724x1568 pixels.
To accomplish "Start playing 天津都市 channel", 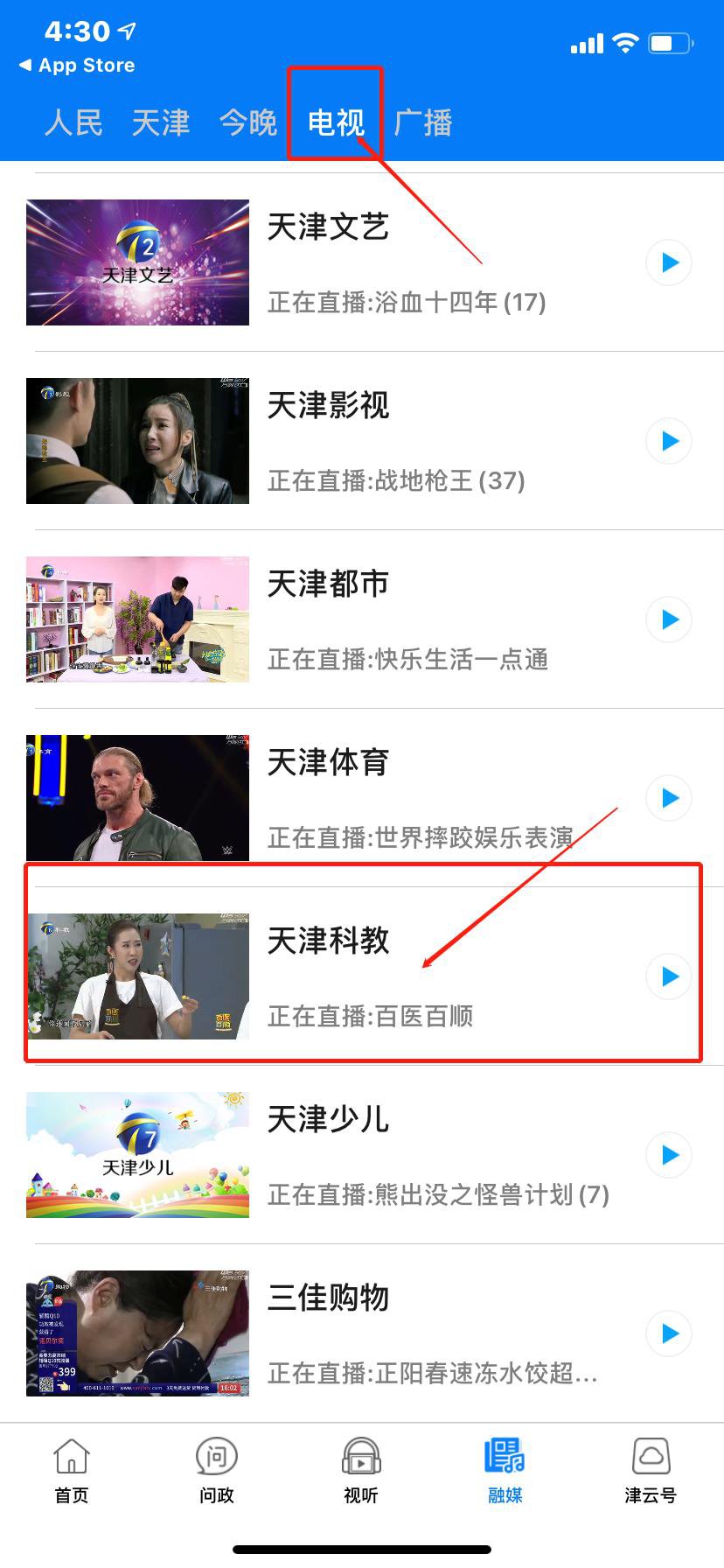I will click(x=669, y=619).
